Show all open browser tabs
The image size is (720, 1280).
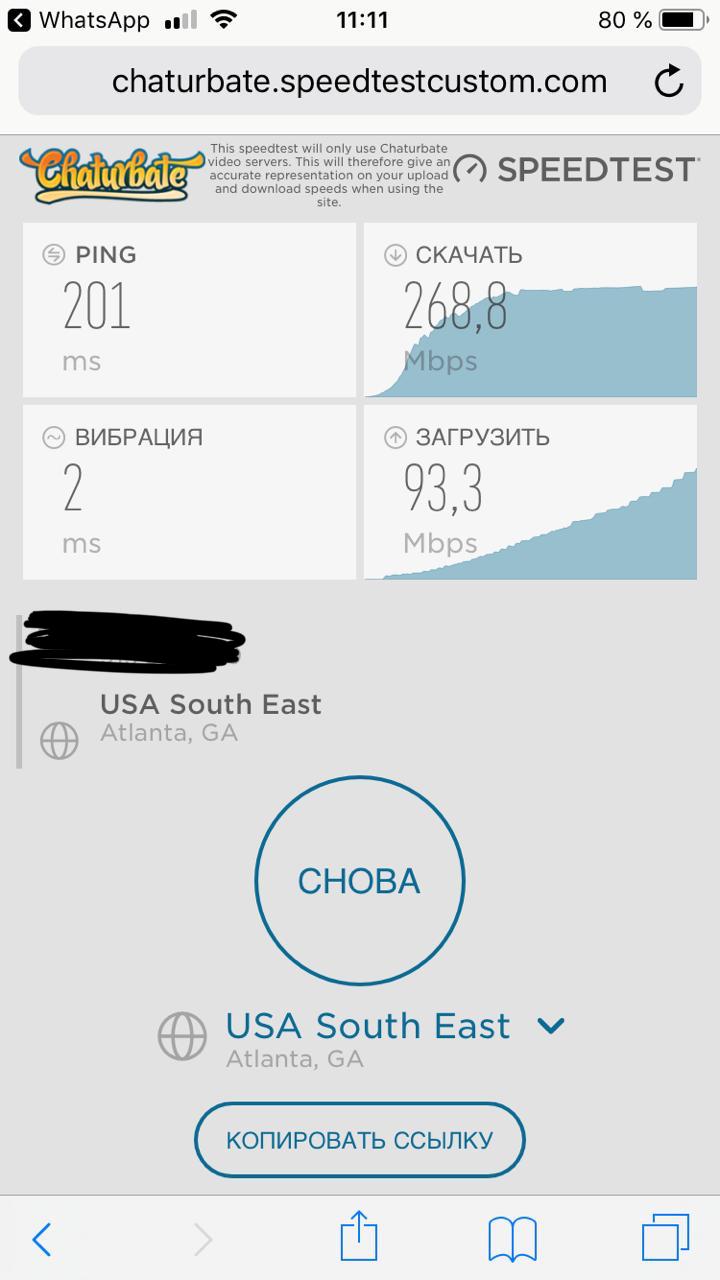coord(665,1240)
